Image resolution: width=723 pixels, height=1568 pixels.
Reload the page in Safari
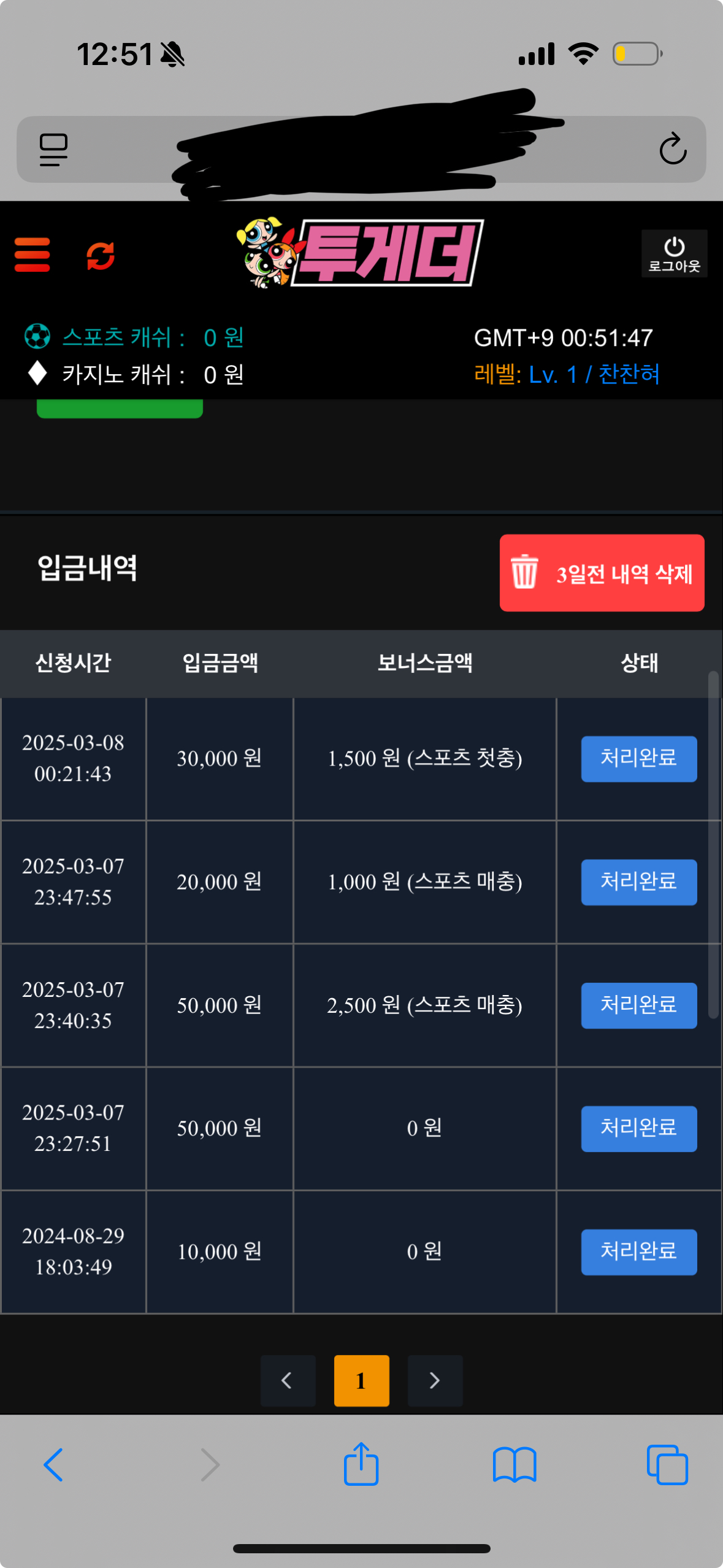point(673,149)
